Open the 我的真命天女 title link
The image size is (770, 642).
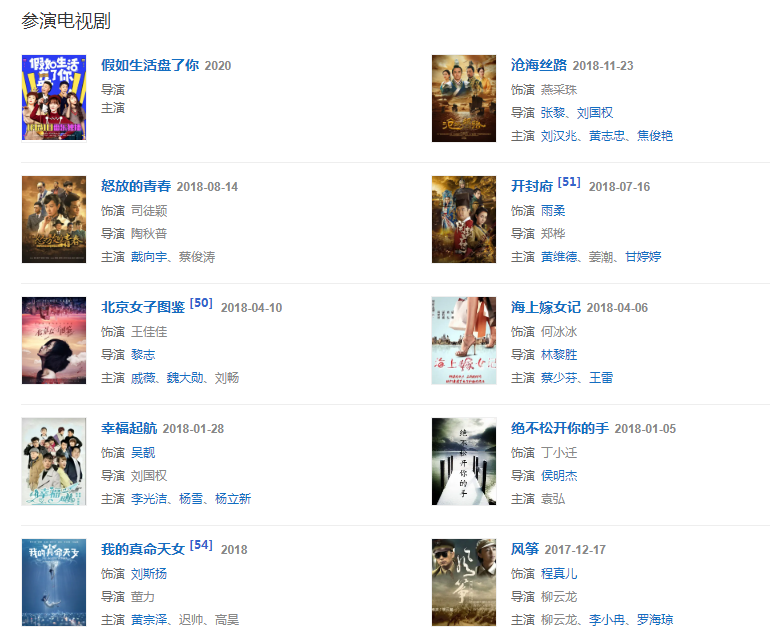(143, 549)
